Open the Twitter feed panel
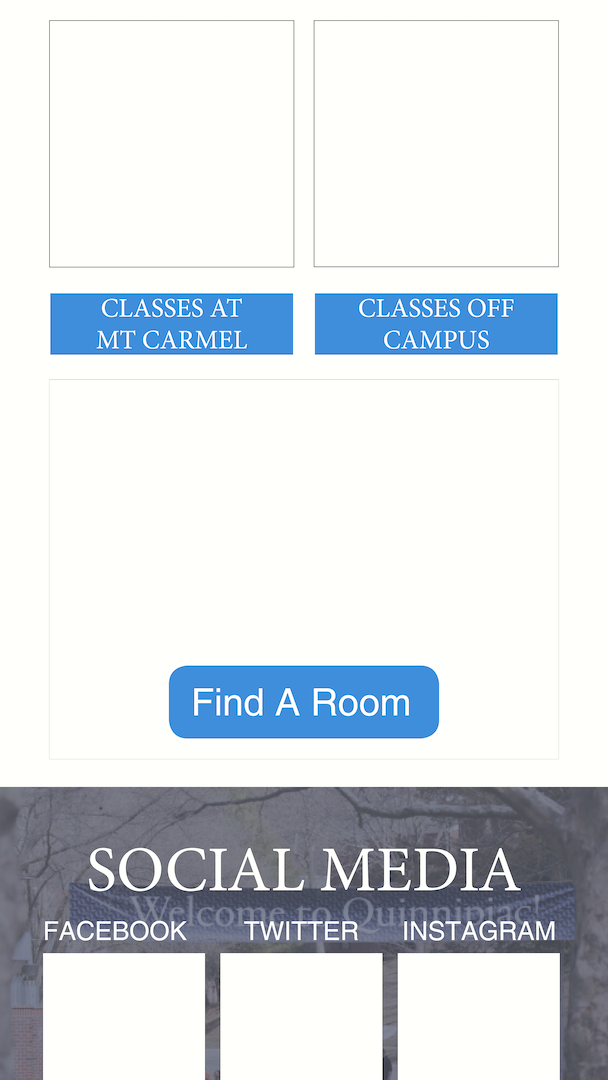The width and height of the screenshot is (608, 1080). pyautogui.click(x=301, y=1017)
